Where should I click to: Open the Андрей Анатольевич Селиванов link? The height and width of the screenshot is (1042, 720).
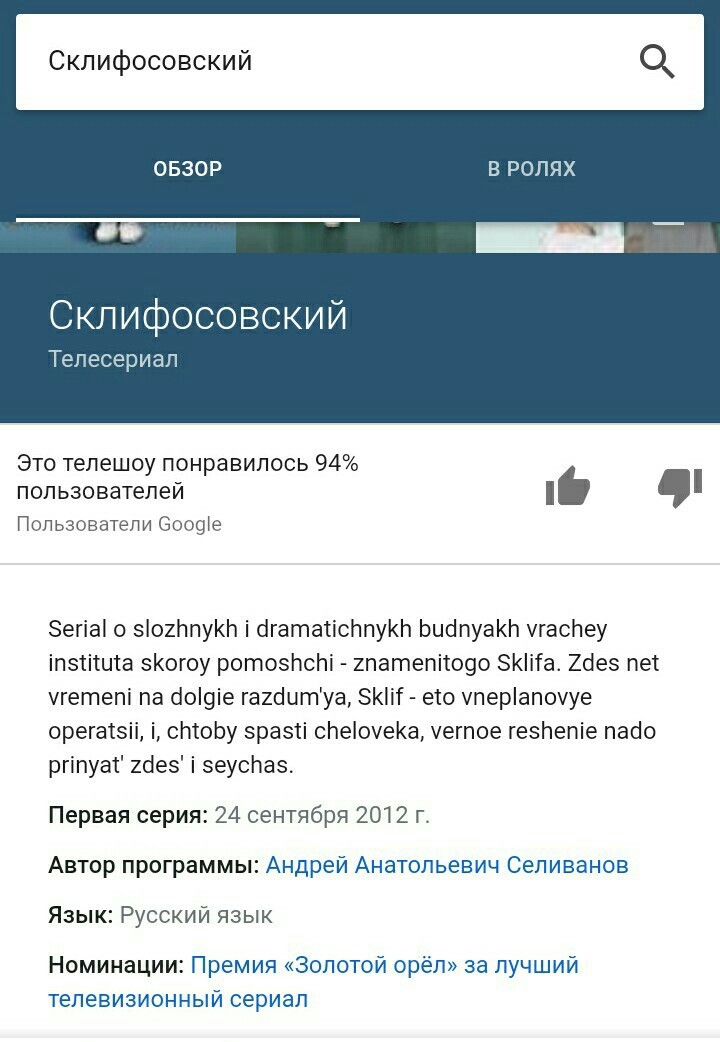[x=447, y=865]
